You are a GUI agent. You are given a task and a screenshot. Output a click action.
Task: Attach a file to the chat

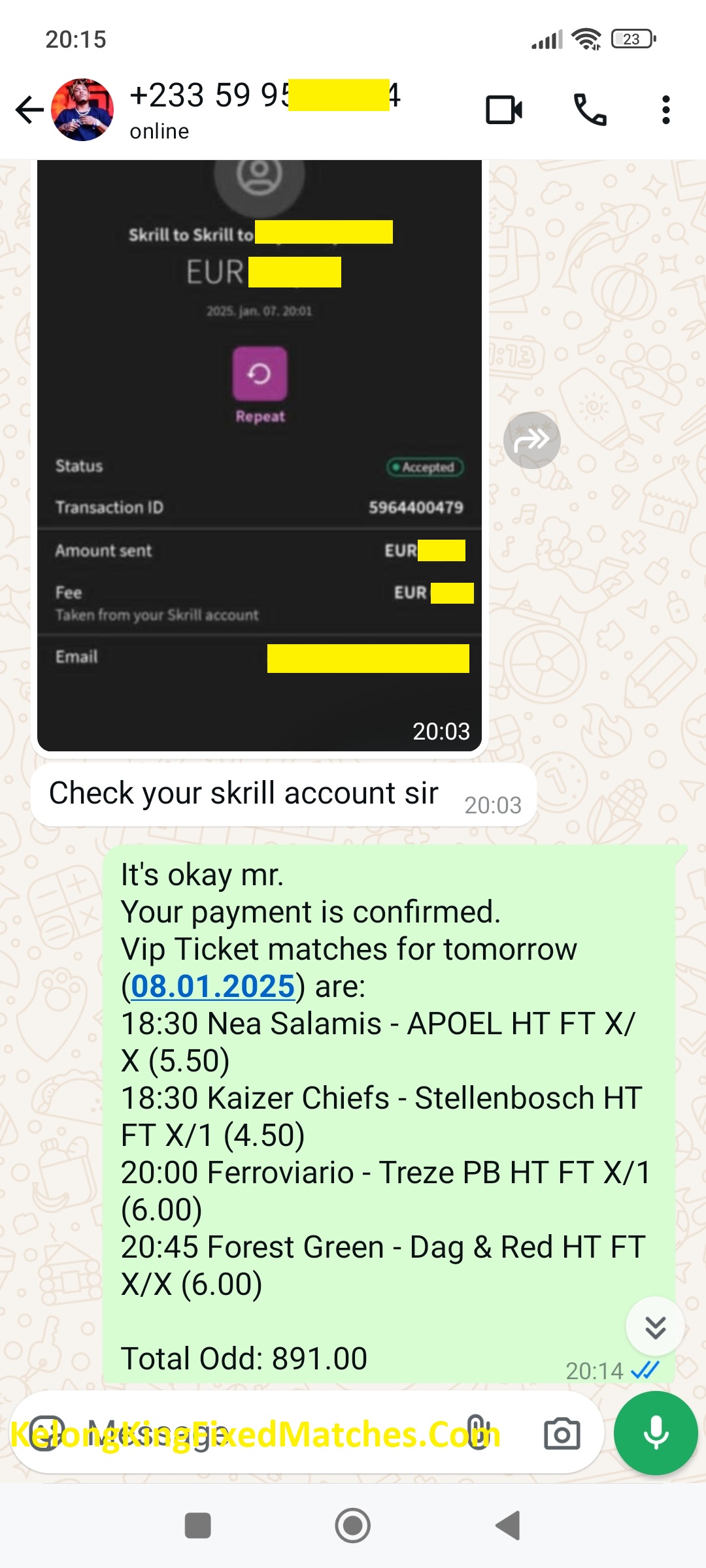[x=478, y=1434]
